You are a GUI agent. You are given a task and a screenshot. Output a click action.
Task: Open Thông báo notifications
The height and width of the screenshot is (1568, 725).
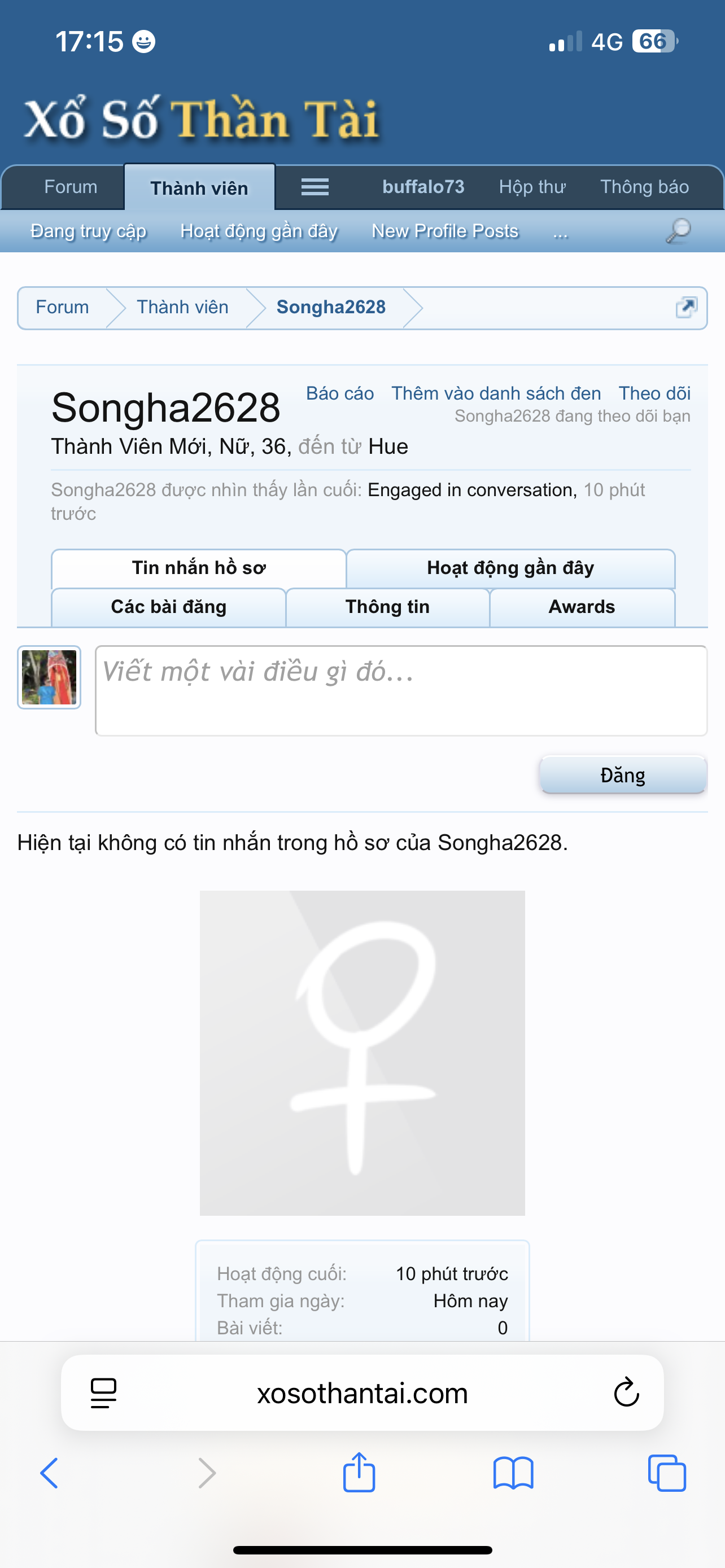tap(645, 187)
